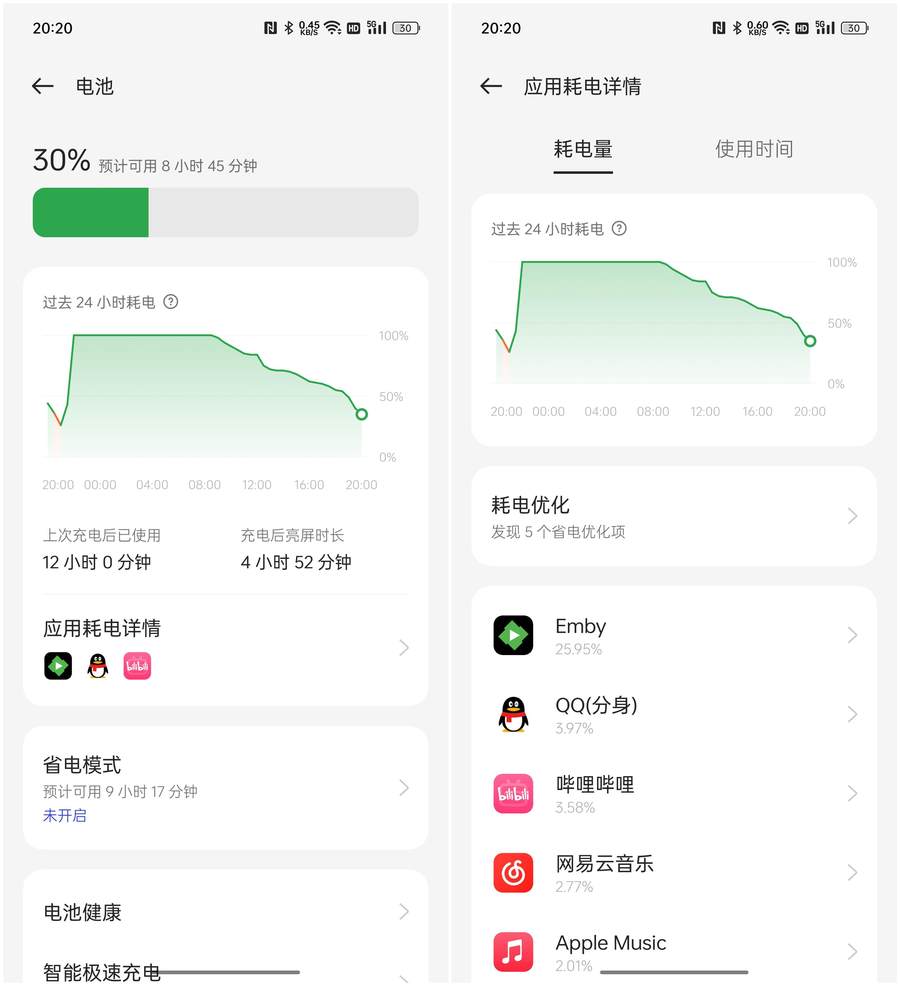Open 耗电优化 with 5 optimization items

point(673,516)
